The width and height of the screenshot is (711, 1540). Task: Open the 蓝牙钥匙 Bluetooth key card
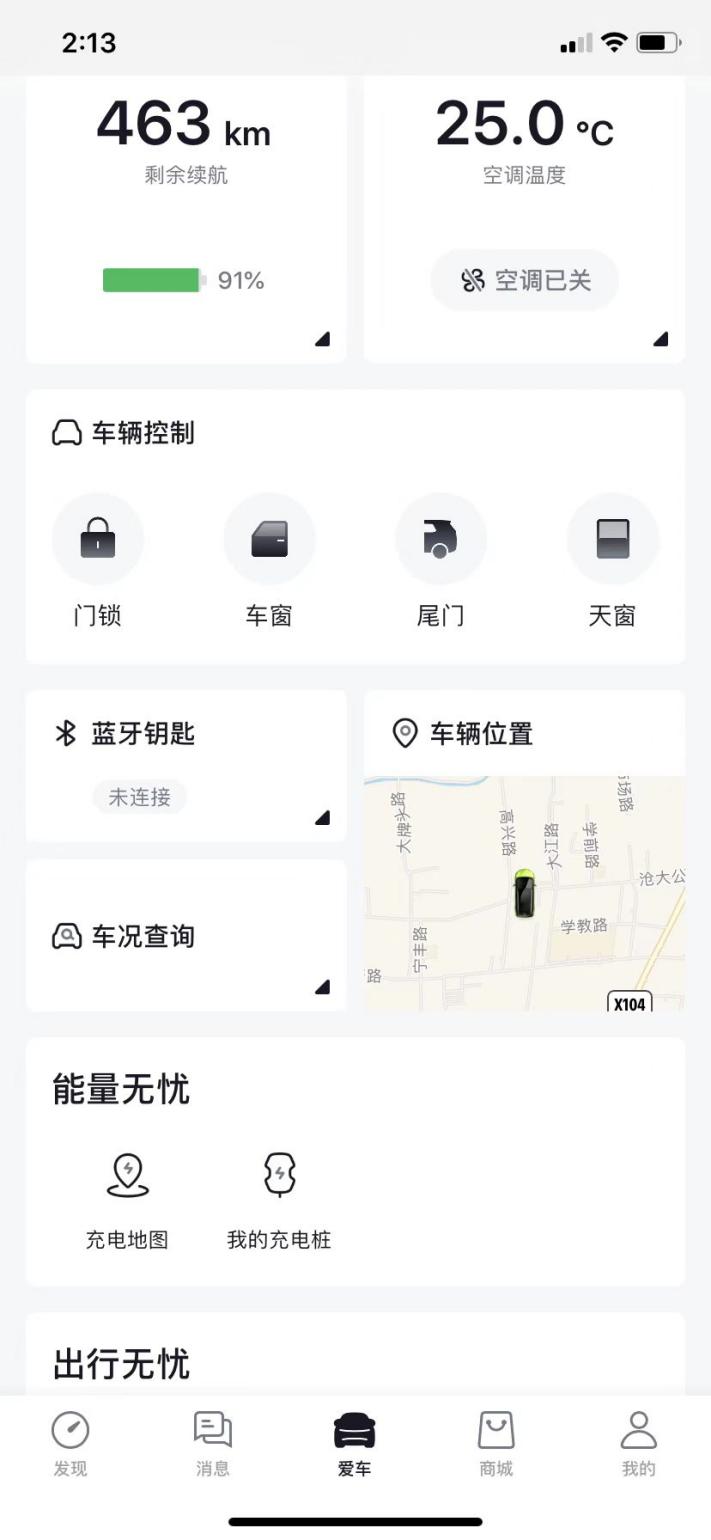click(186, 765)
